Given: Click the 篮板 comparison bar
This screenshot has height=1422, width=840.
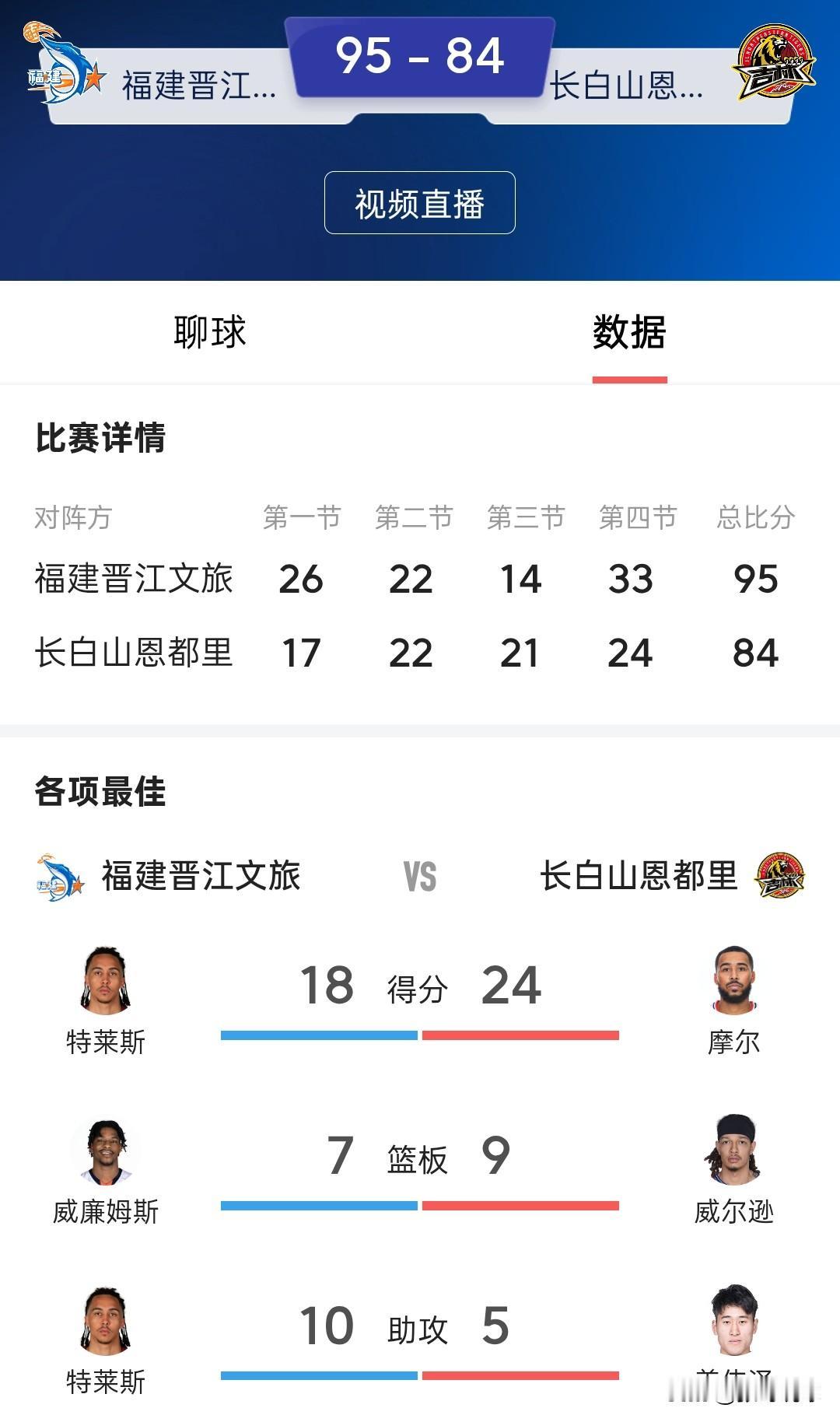Looking at the screenshot, I should coord(420,1205).
